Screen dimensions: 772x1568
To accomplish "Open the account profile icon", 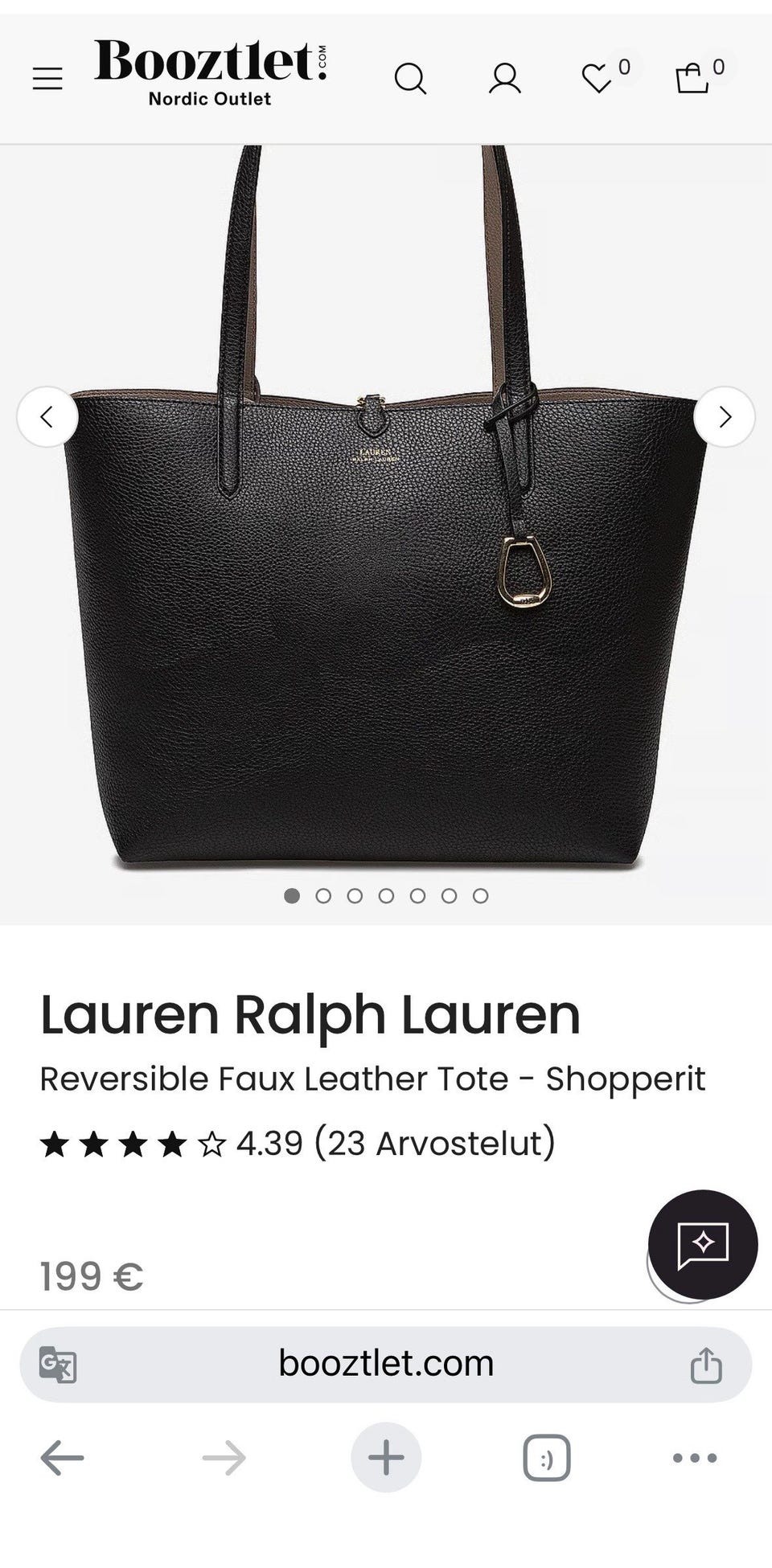I will pyautogui.click(x=505, y=79).
